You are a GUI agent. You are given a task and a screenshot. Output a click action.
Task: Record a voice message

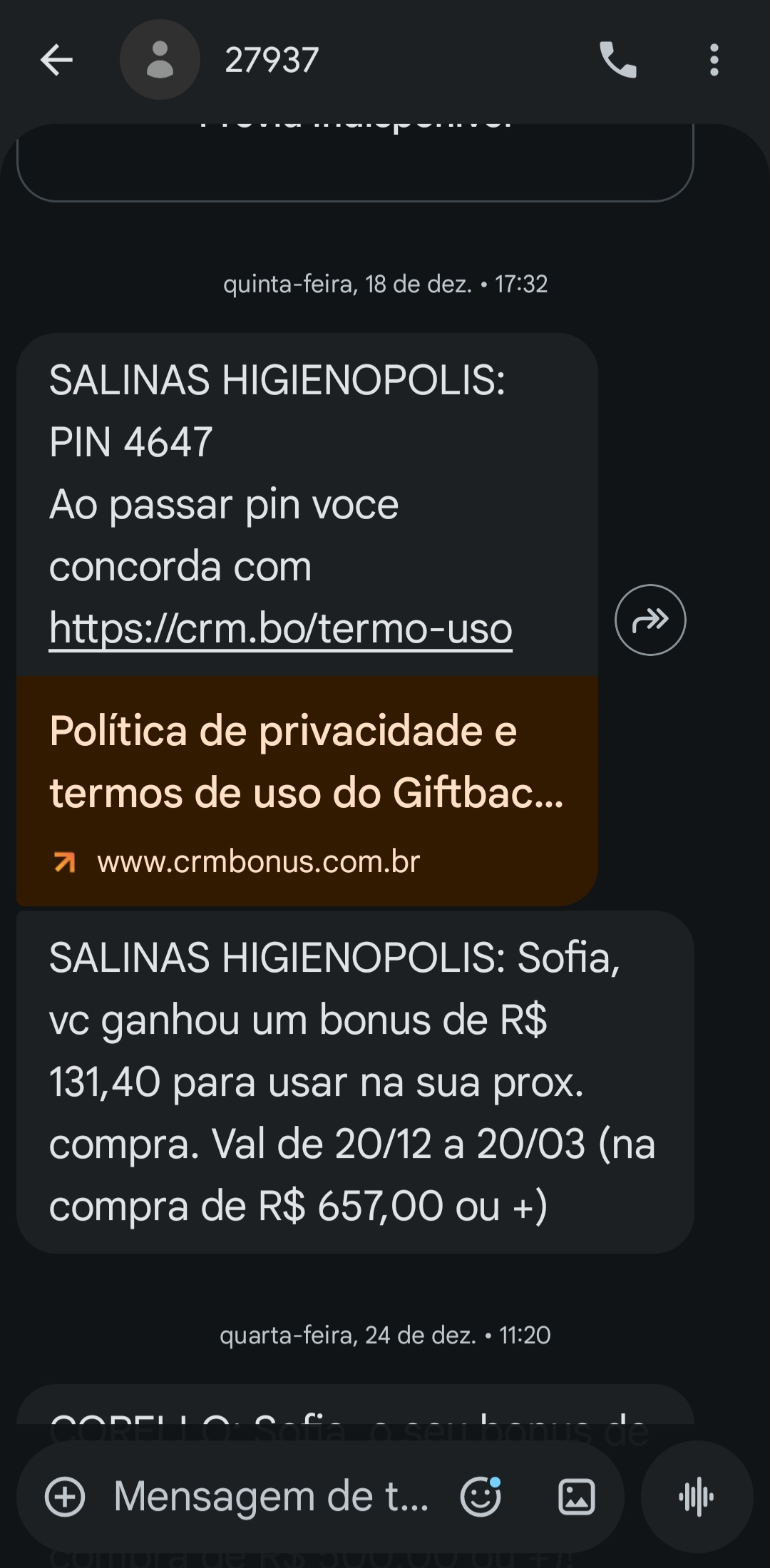coord(697,1496)
